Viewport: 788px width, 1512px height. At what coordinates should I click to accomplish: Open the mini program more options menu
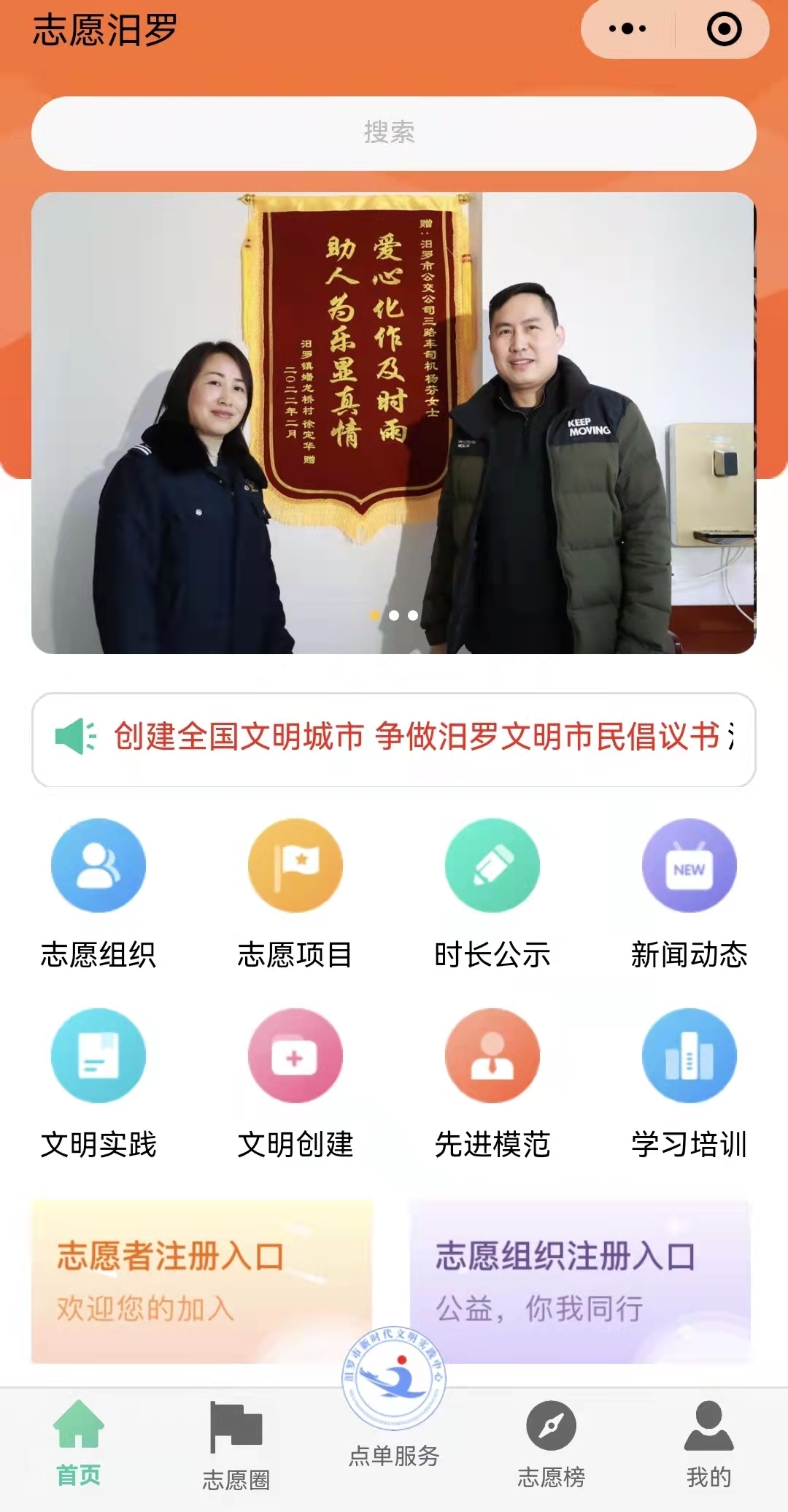(x=627, y=29)
